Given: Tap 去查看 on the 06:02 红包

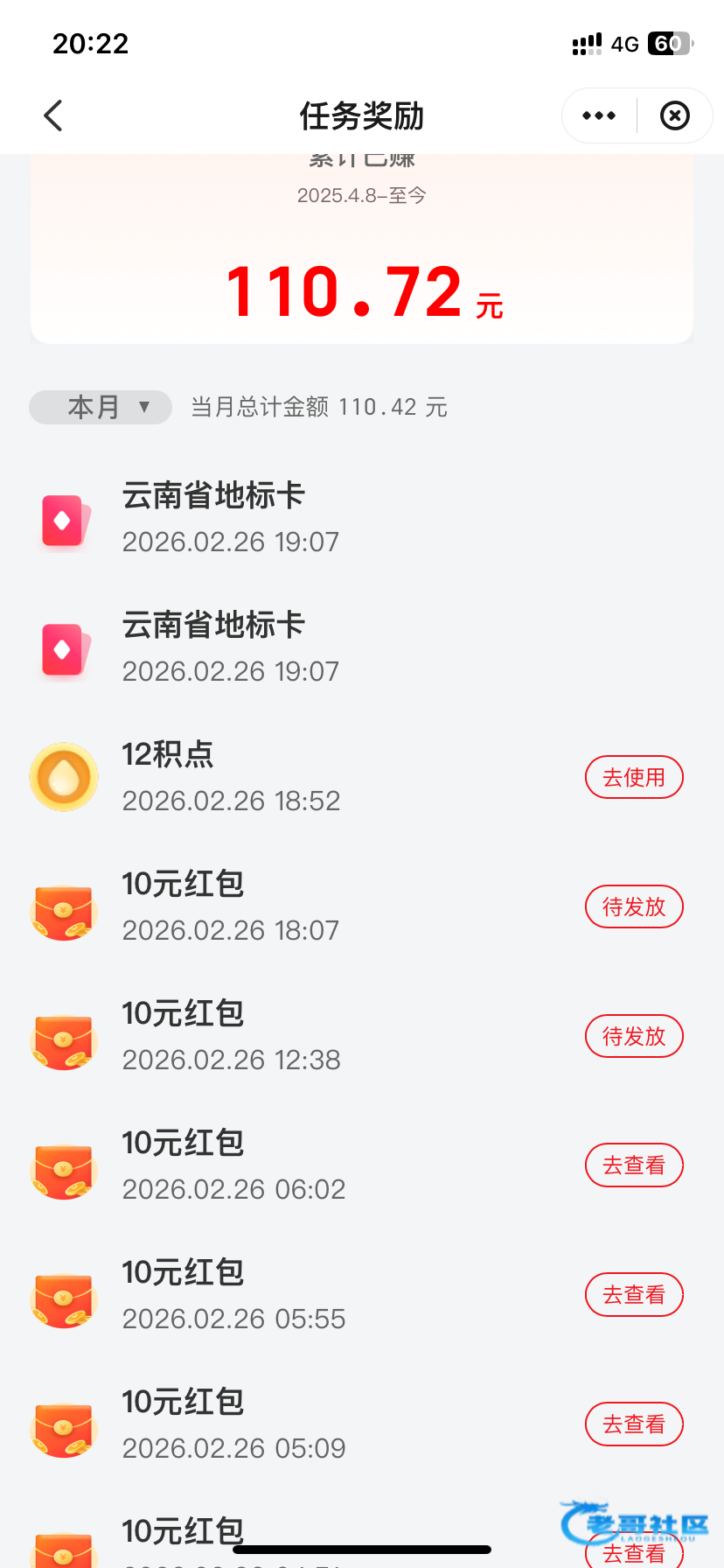Looking at the screenshot, I should tap(634, 1165).
